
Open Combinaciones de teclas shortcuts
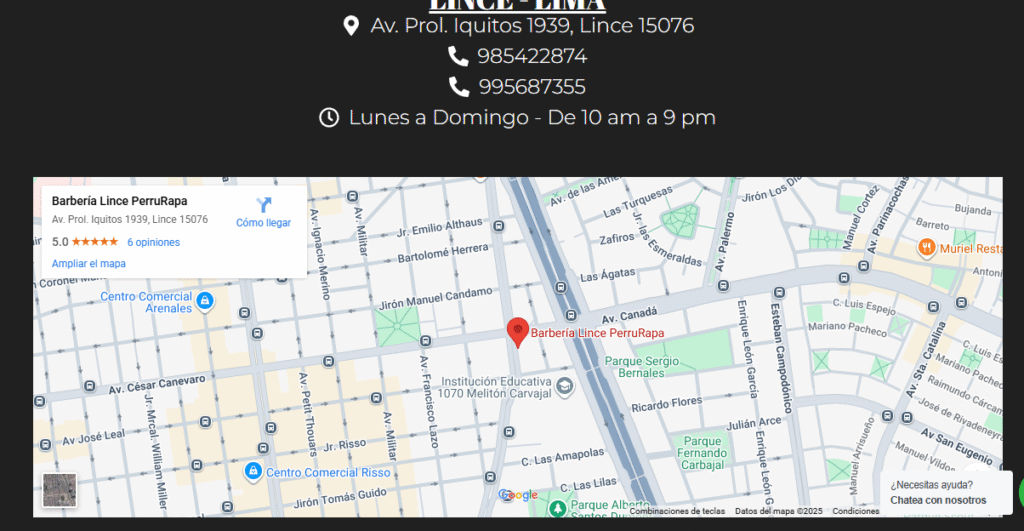point(677,511)
